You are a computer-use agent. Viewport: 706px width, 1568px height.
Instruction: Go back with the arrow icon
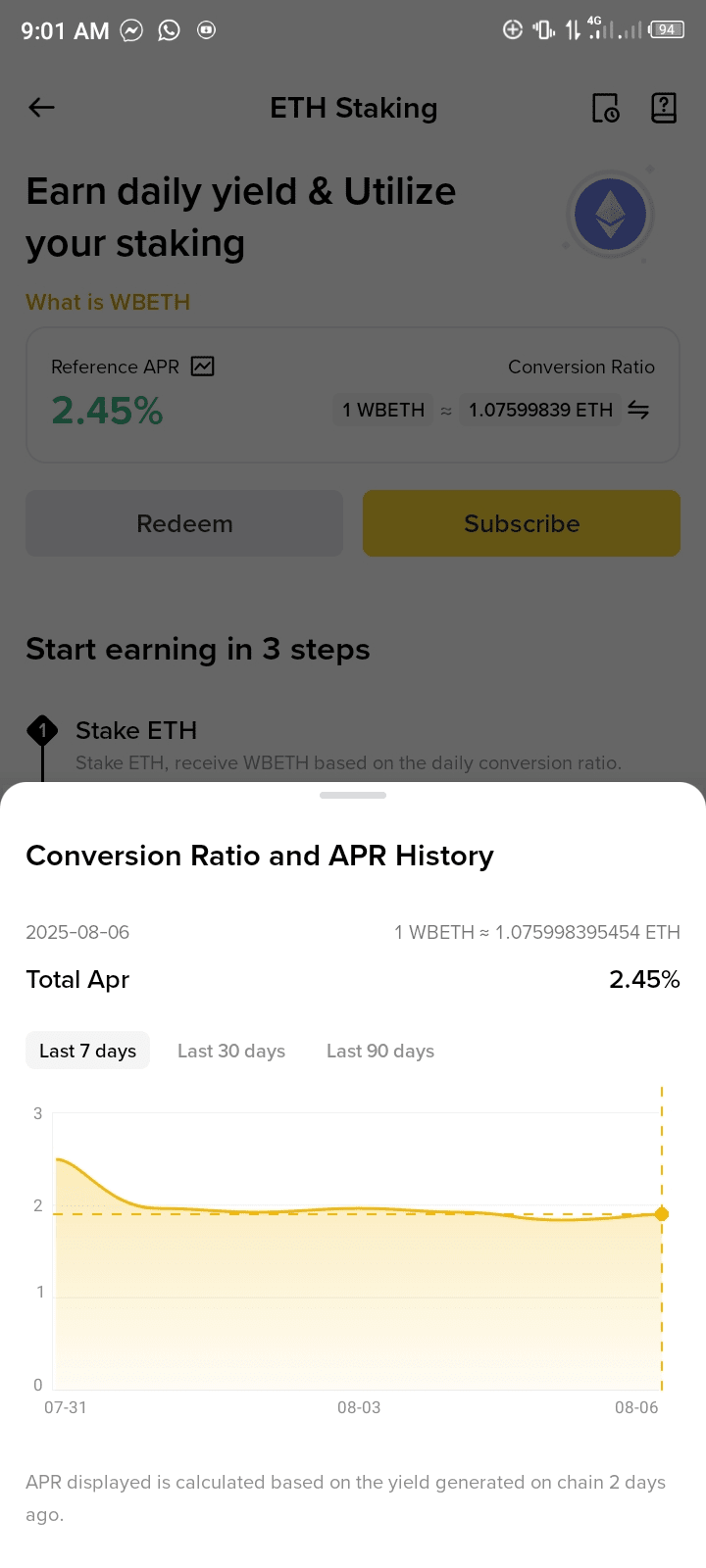point(41,108)
